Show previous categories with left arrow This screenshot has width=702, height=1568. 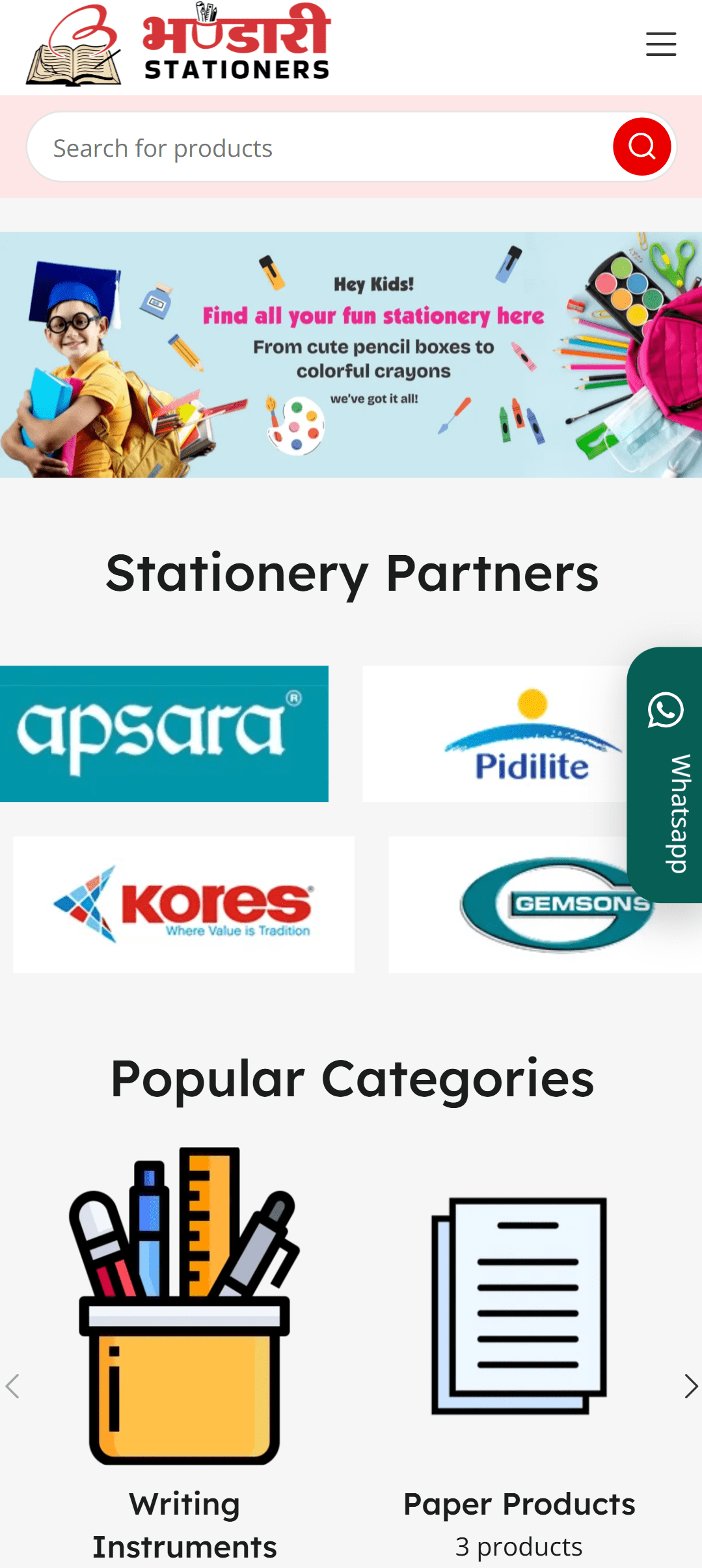pyautogui.click(x=12, y=1386)
